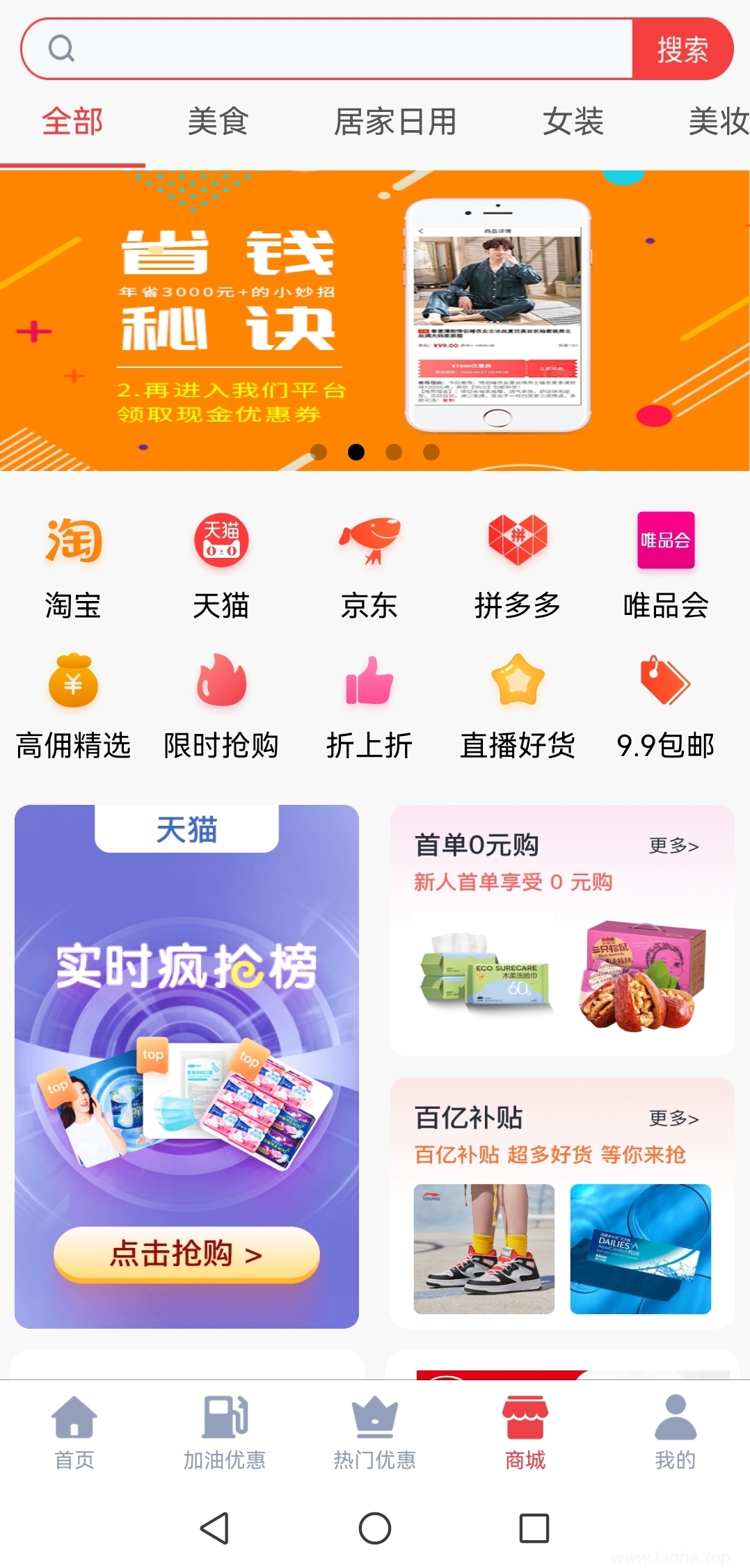The height and width of the screenshot is (1568, 750).
Task: Tap the system back button
Action: click(x=214, y=1528)
